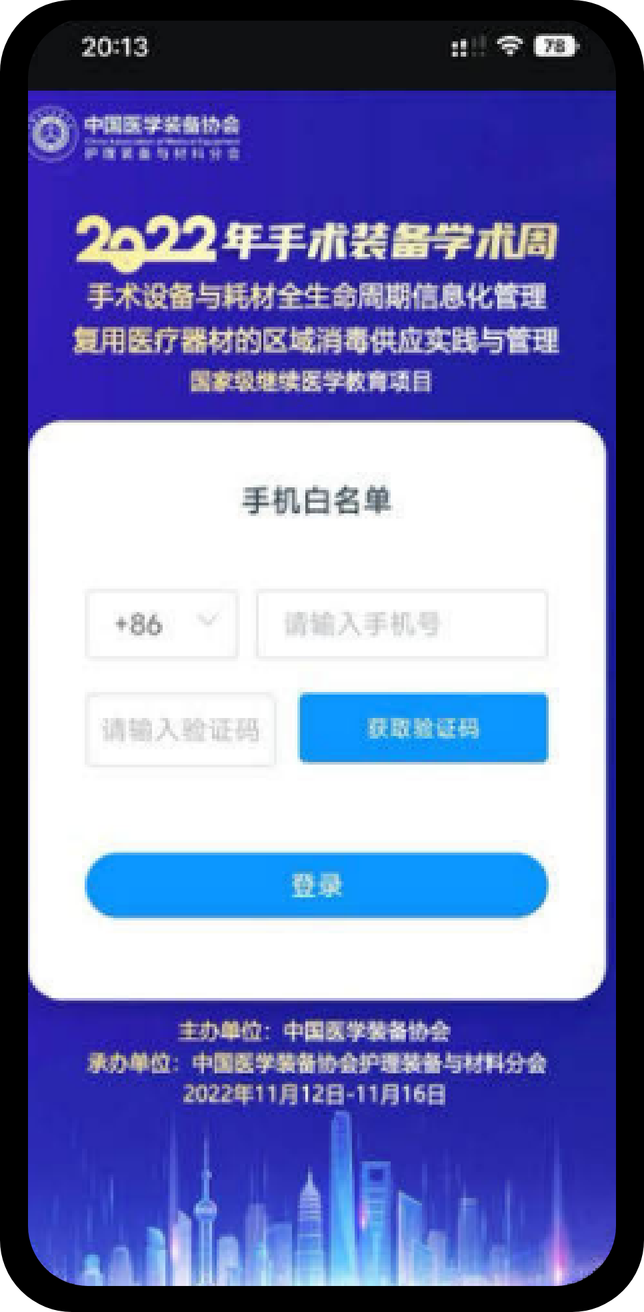Tap the verification code input field
Viewport: 644px width, 1312px height.
pos(180,730)
